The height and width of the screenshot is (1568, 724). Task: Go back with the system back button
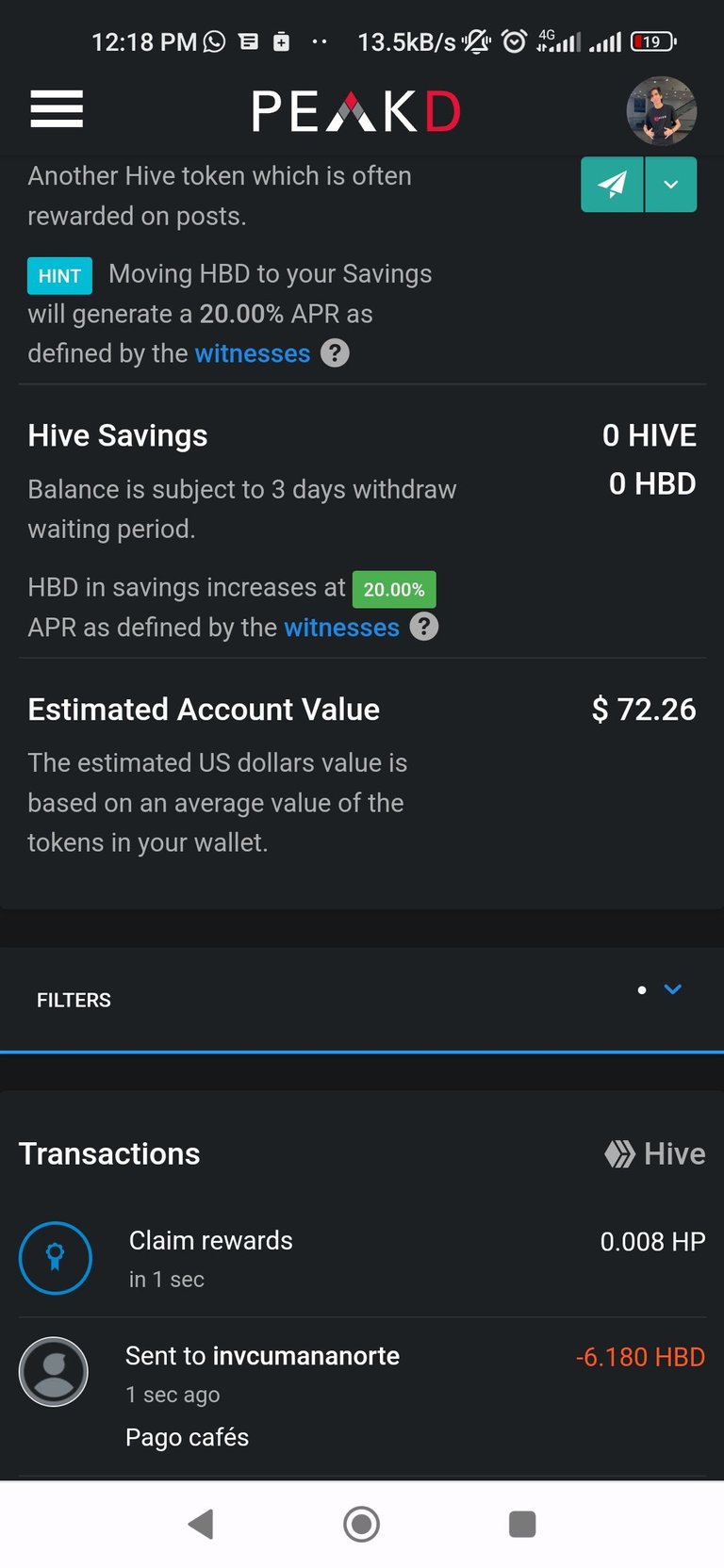pos(201,1524)
